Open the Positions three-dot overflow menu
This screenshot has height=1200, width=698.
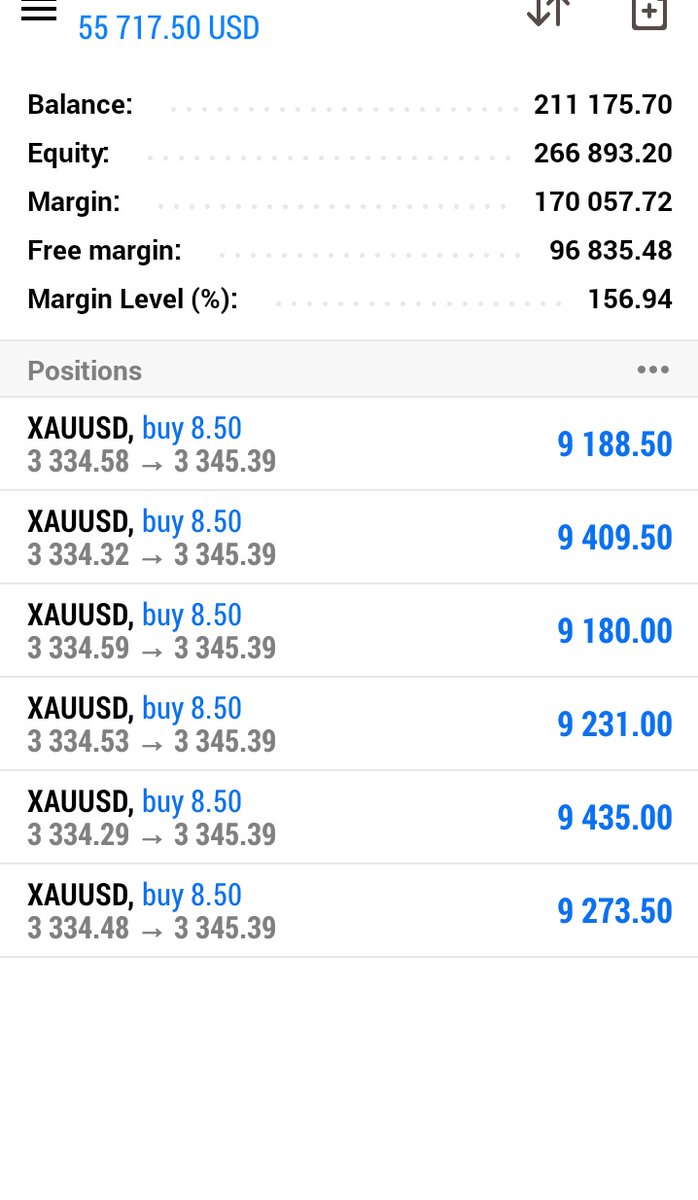click(x=653, y=370)
